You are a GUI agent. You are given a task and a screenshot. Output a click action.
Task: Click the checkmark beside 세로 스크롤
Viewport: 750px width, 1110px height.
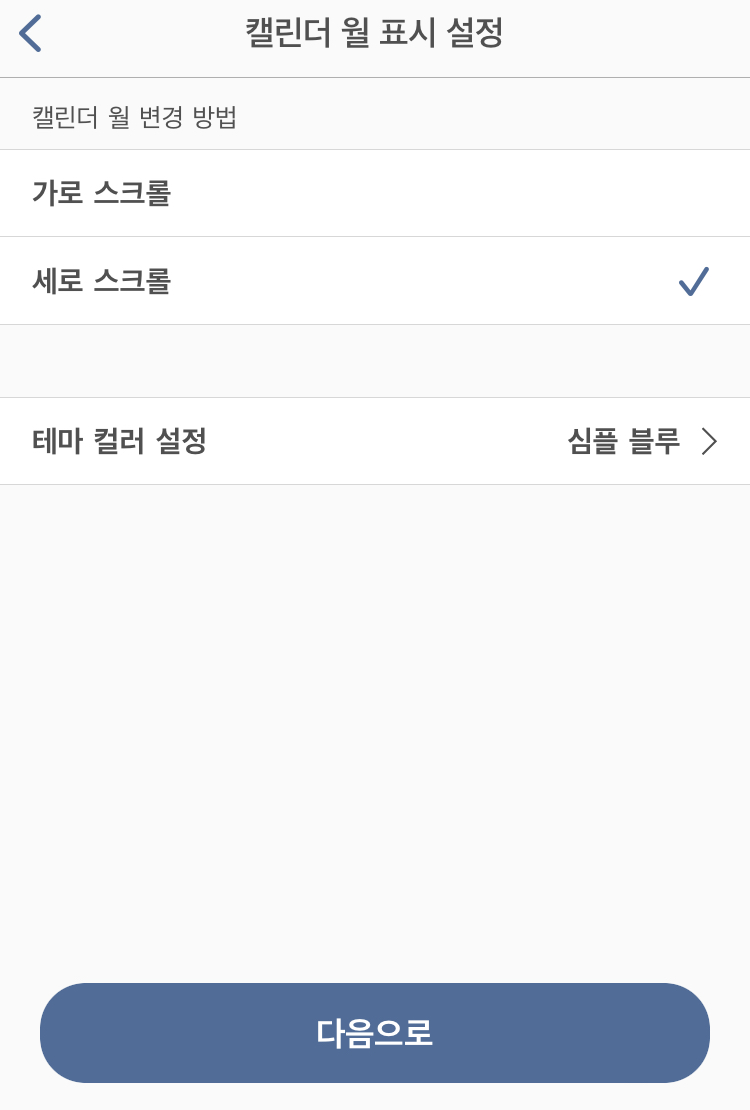click(695, 283)
